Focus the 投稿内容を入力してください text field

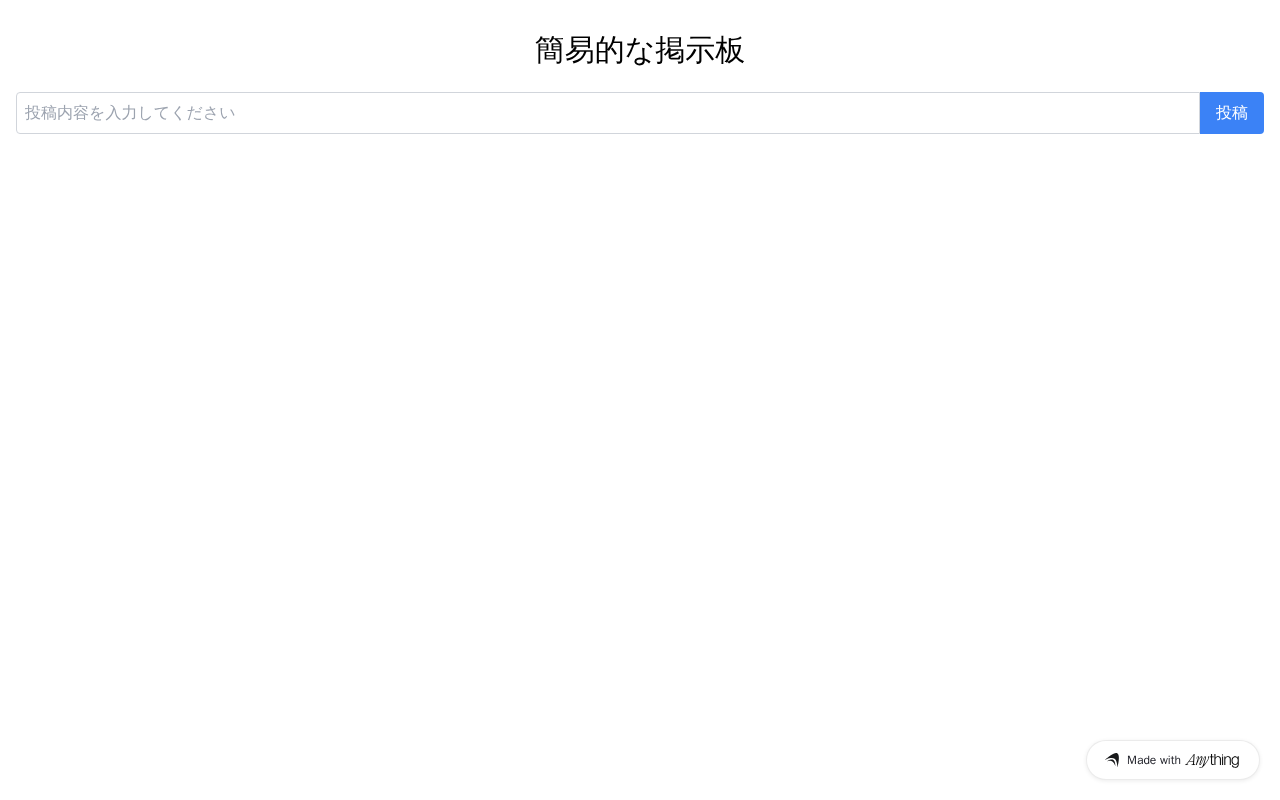608,113
